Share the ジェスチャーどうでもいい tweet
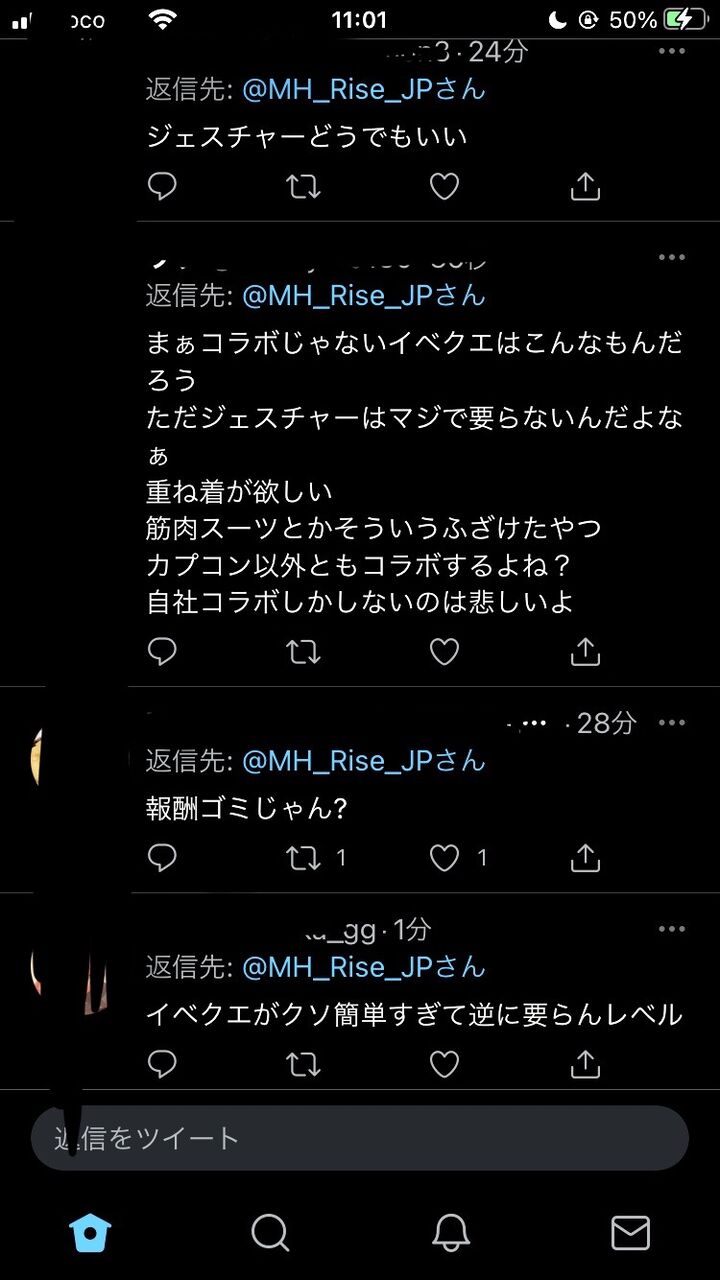 click(x=585, y=187)
